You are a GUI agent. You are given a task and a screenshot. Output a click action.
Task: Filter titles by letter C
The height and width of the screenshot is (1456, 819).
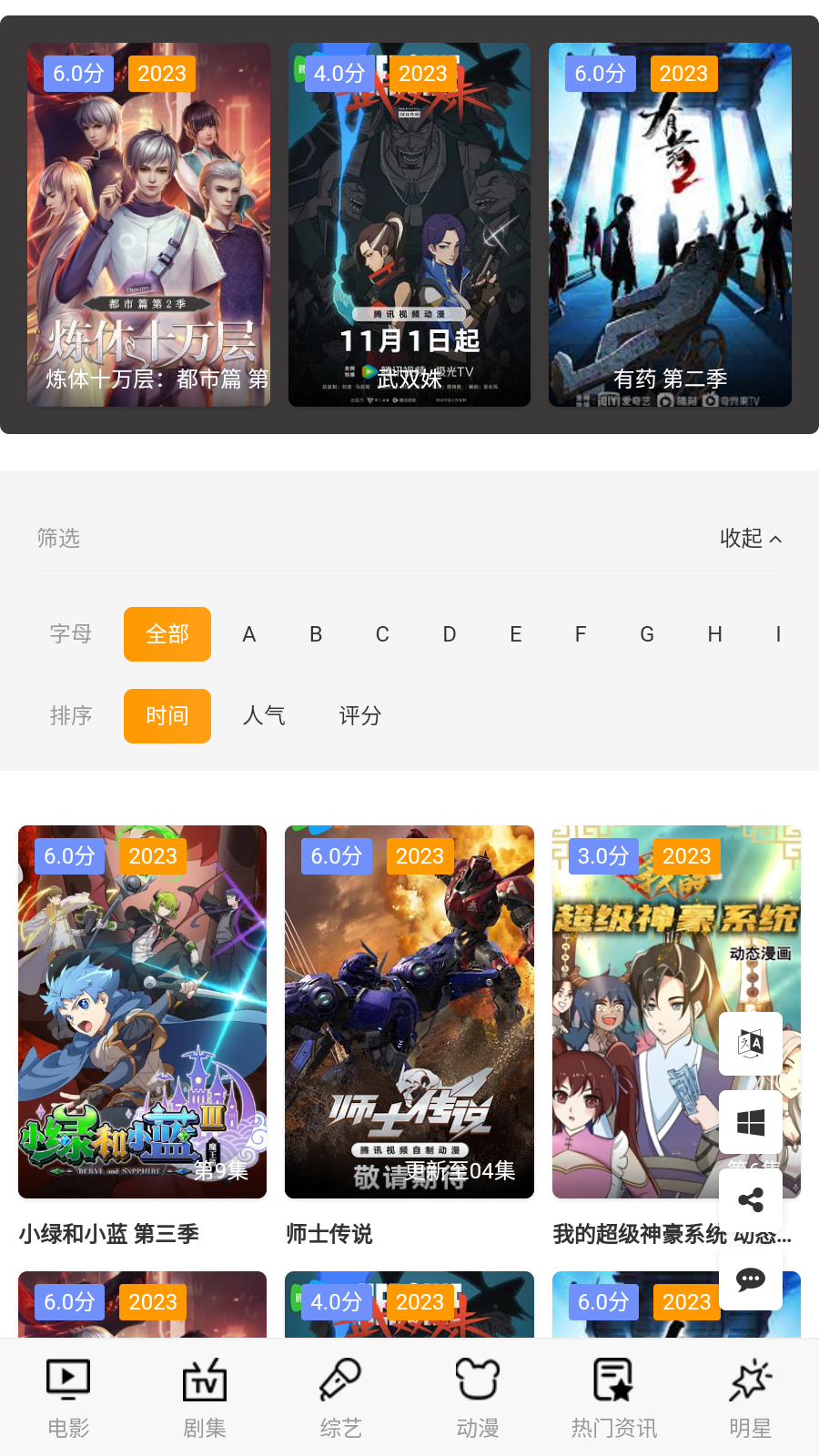(x=382, y=634)
